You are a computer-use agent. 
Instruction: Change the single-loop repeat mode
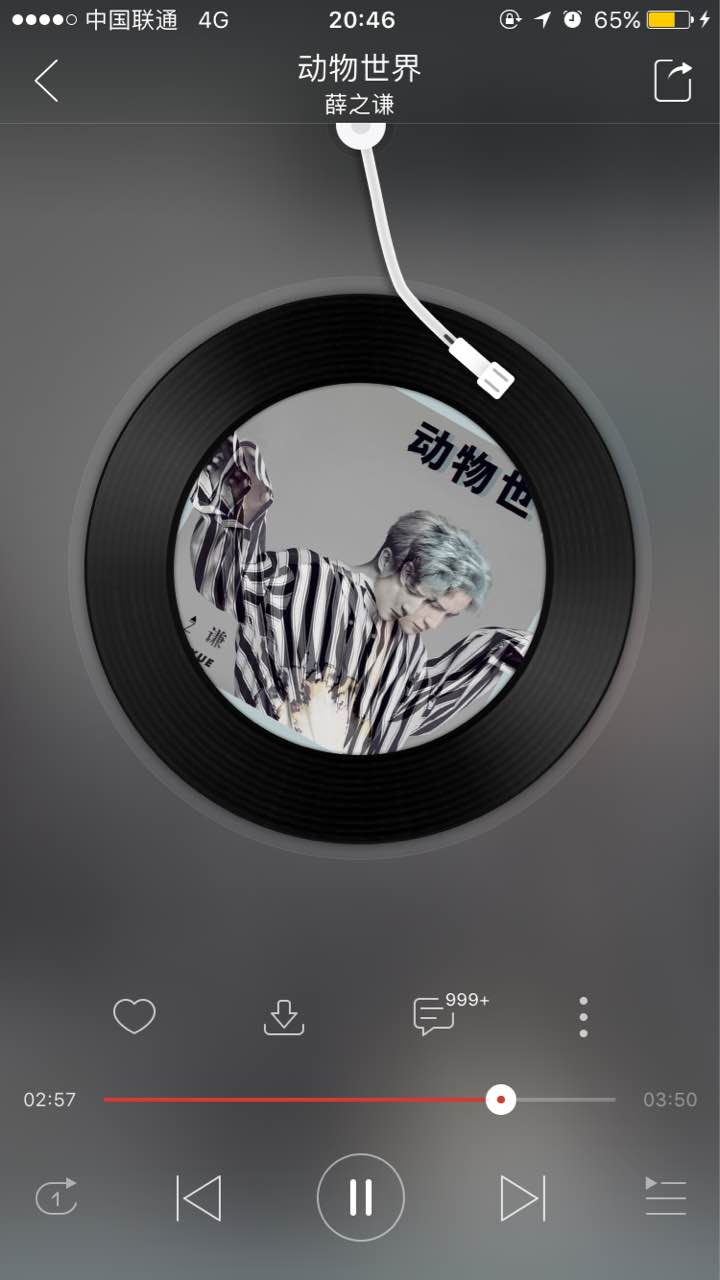click(56, 1197)
